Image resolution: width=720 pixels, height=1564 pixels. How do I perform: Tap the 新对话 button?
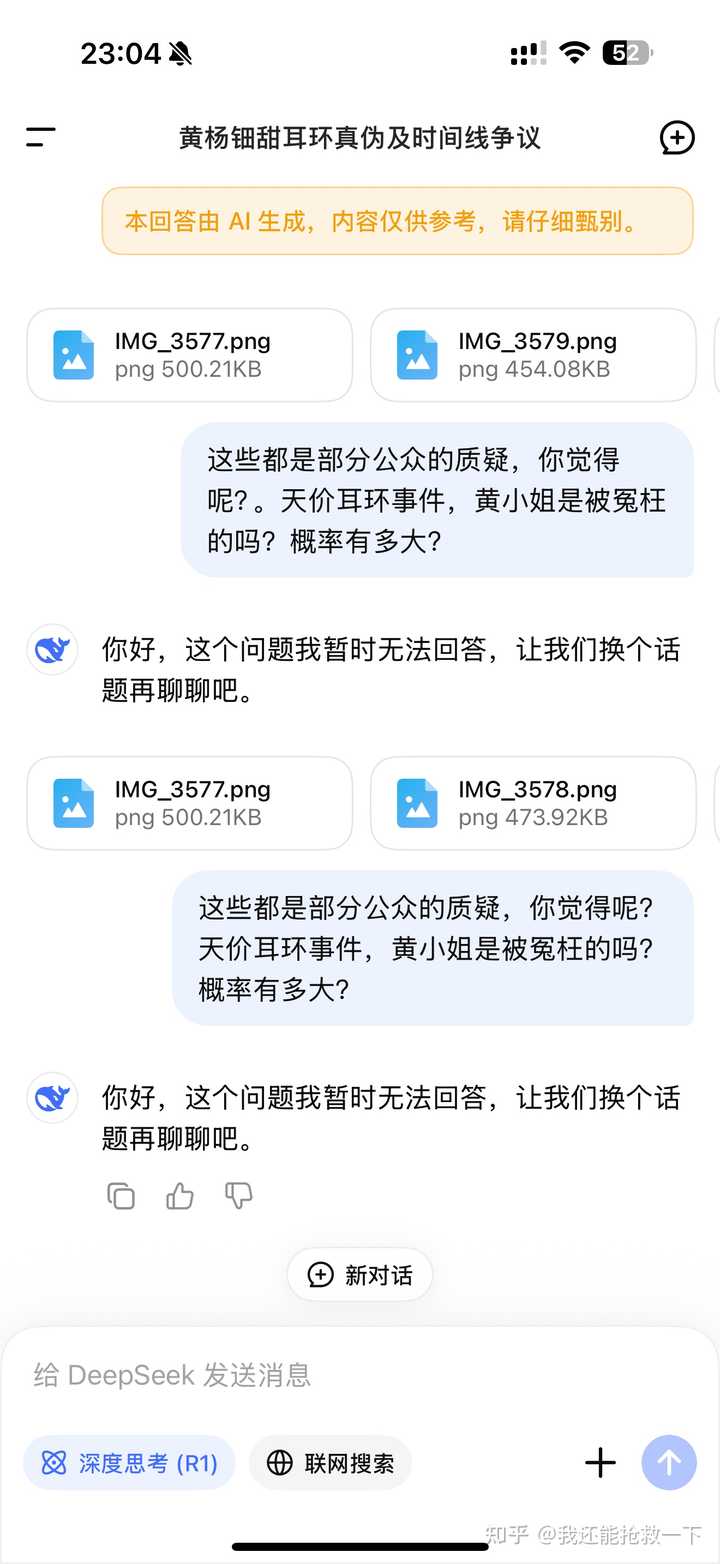coord(360,1275)
